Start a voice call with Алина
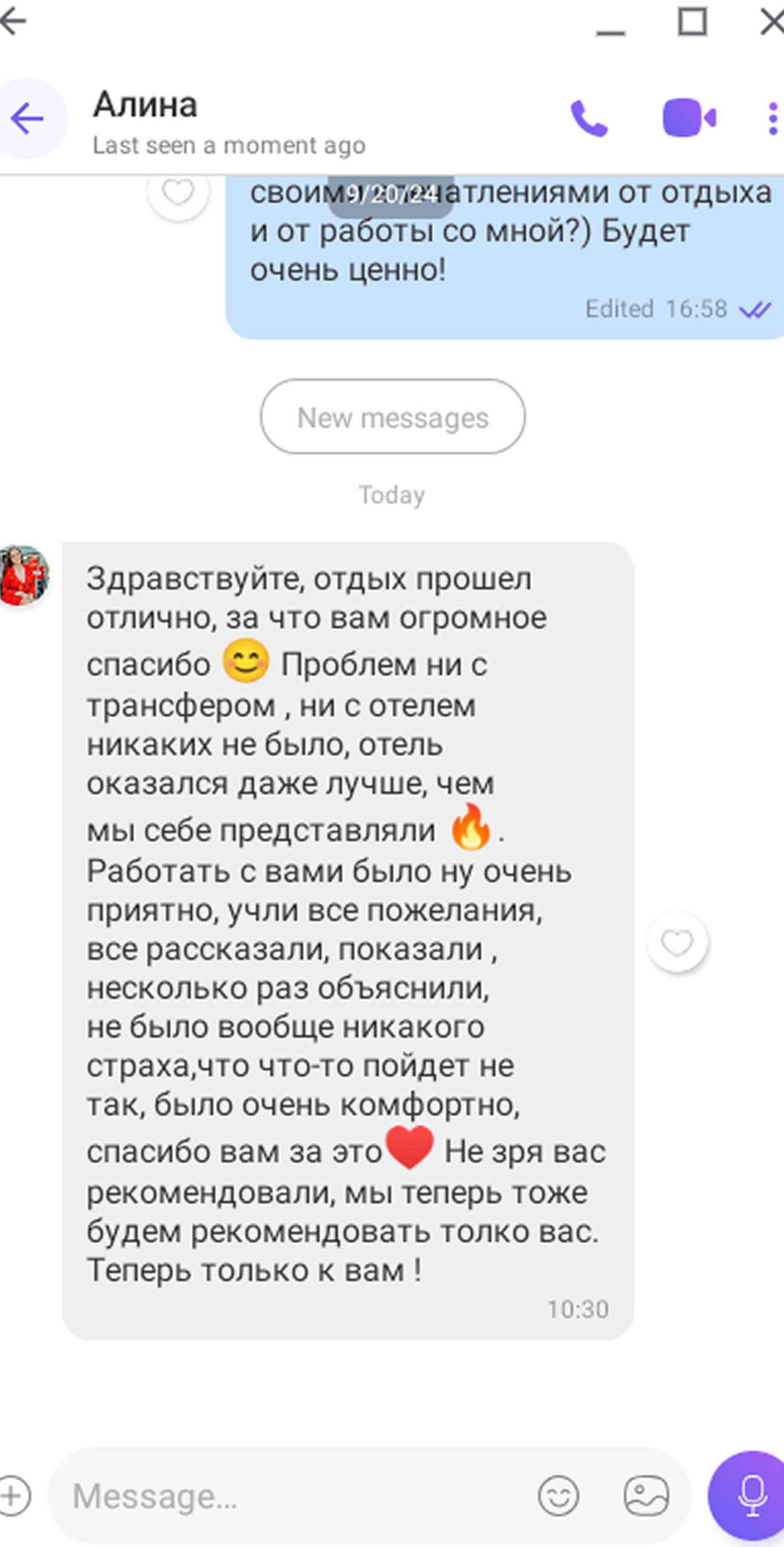The image size is (784, 1547). [x=589, y=118]
